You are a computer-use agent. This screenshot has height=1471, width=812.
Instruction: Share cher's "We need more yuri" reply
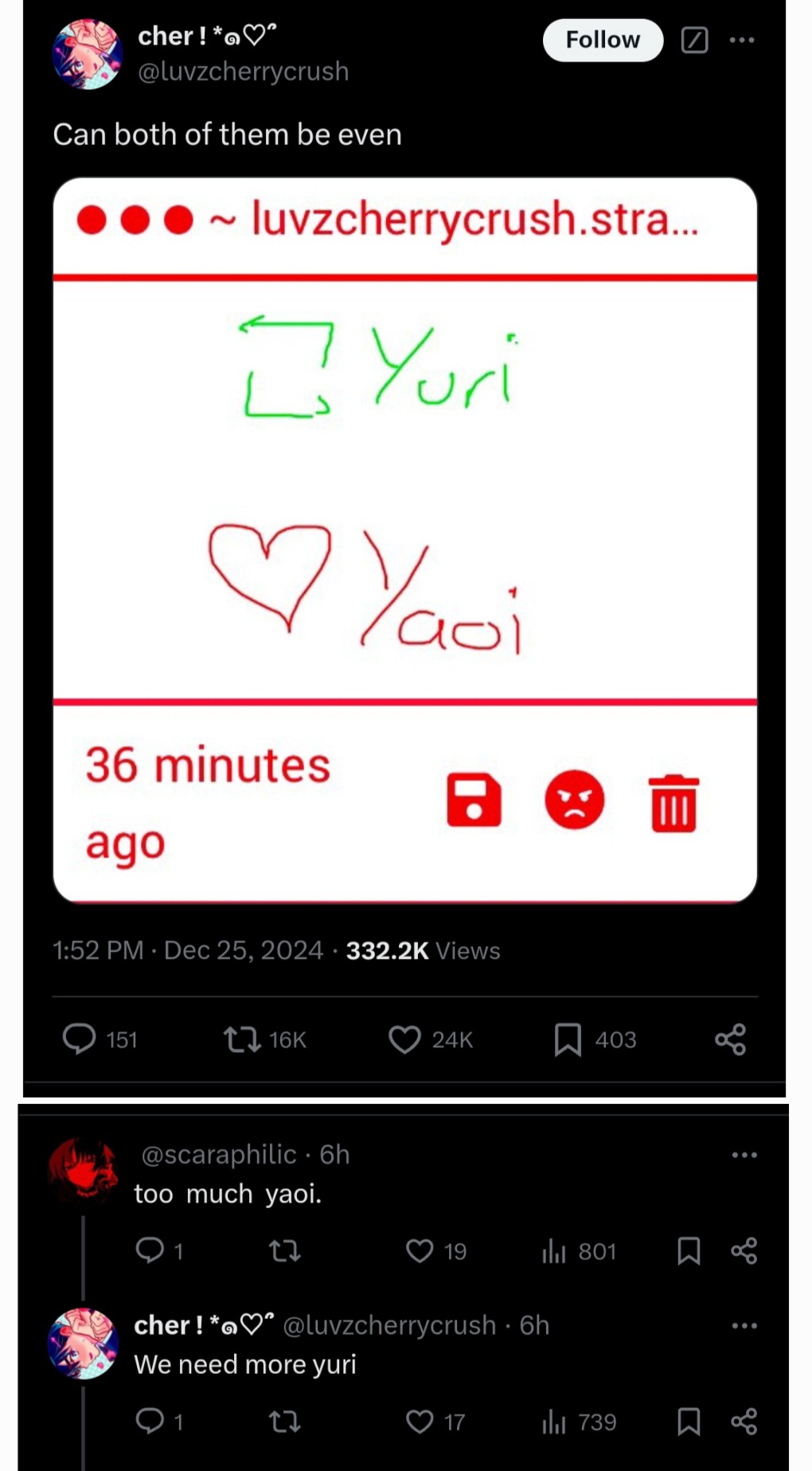[744, 1422]
